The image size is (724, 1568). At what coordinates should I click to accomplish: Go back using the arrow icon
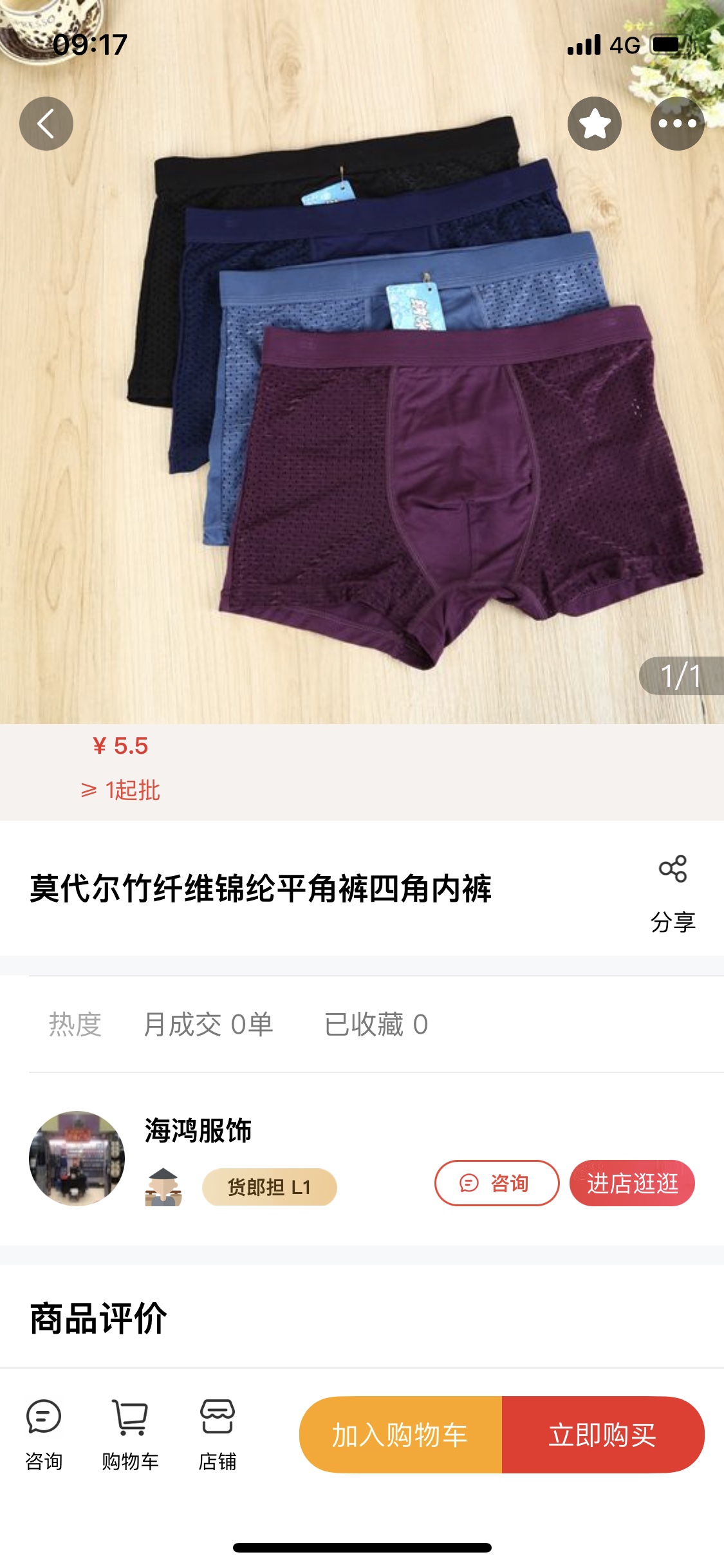(x=46, y=124)
